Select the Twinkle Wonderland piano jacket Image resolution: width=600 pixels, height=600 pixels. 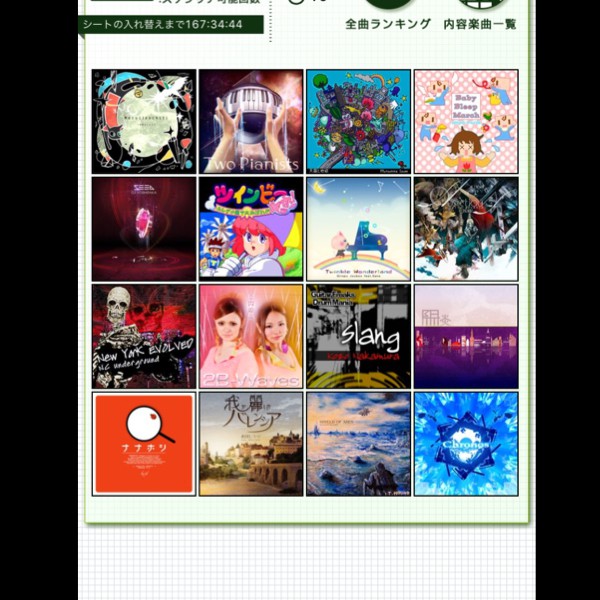[358, 229]
